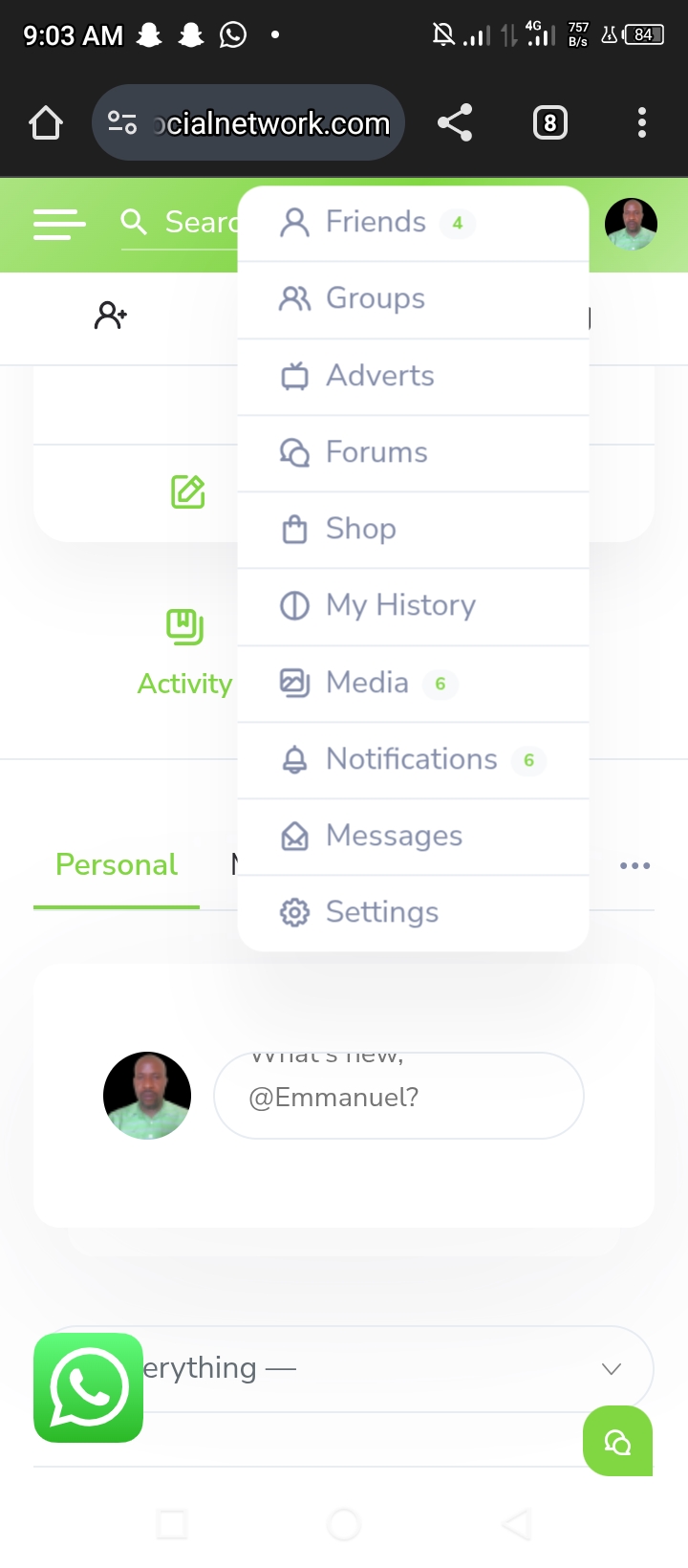Go to Adverts
Viewport: 688px width, 1568px height.
coord(379,376)
